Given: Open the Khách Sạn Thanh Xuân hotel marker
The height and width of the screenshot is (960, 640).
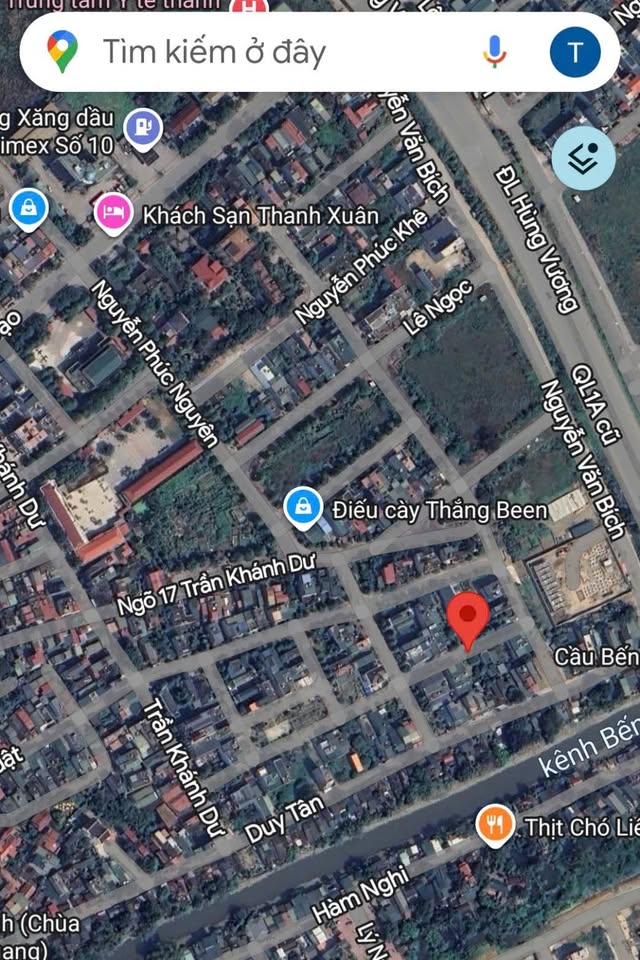Looking at the screenshot, I should pos(114,213).
